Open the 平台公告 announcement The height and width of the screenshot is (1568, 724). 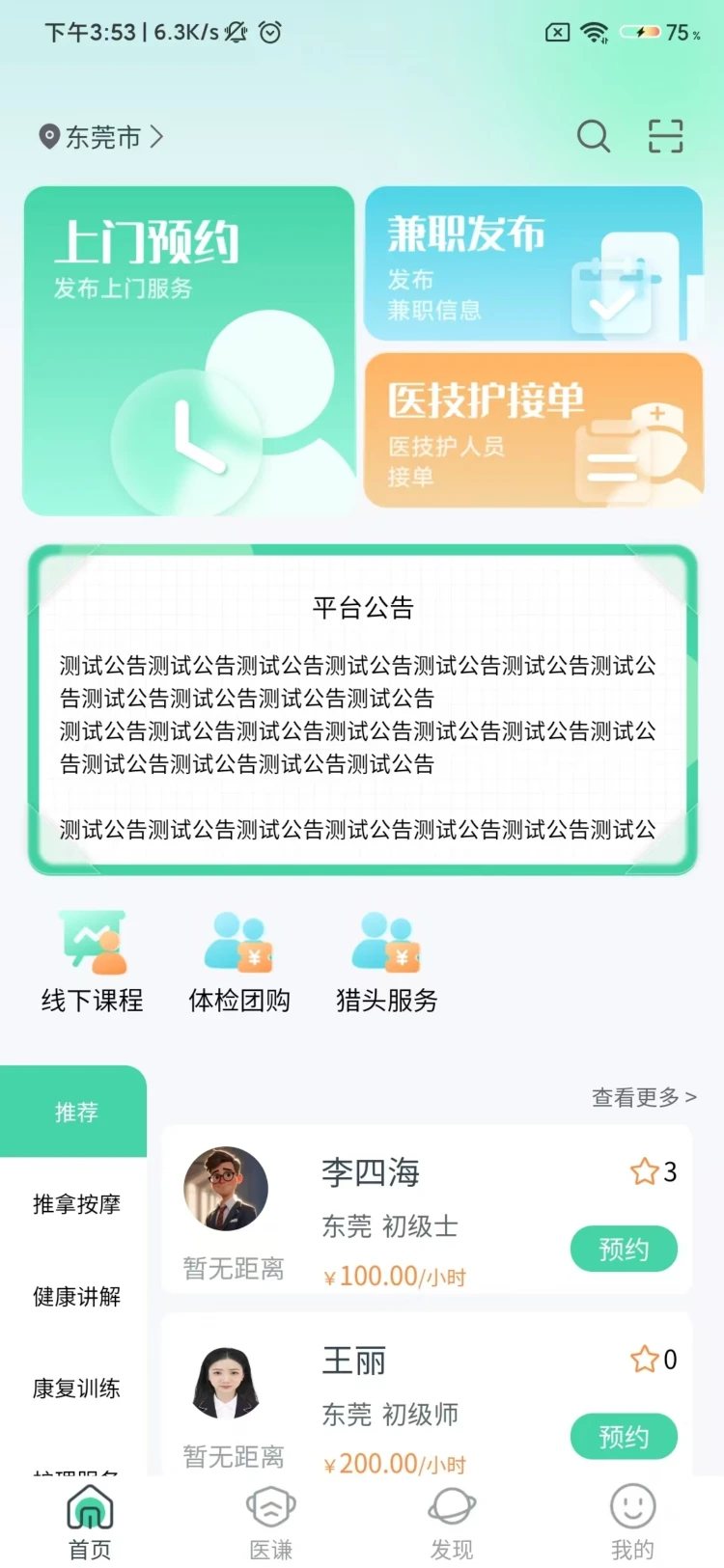362,711
